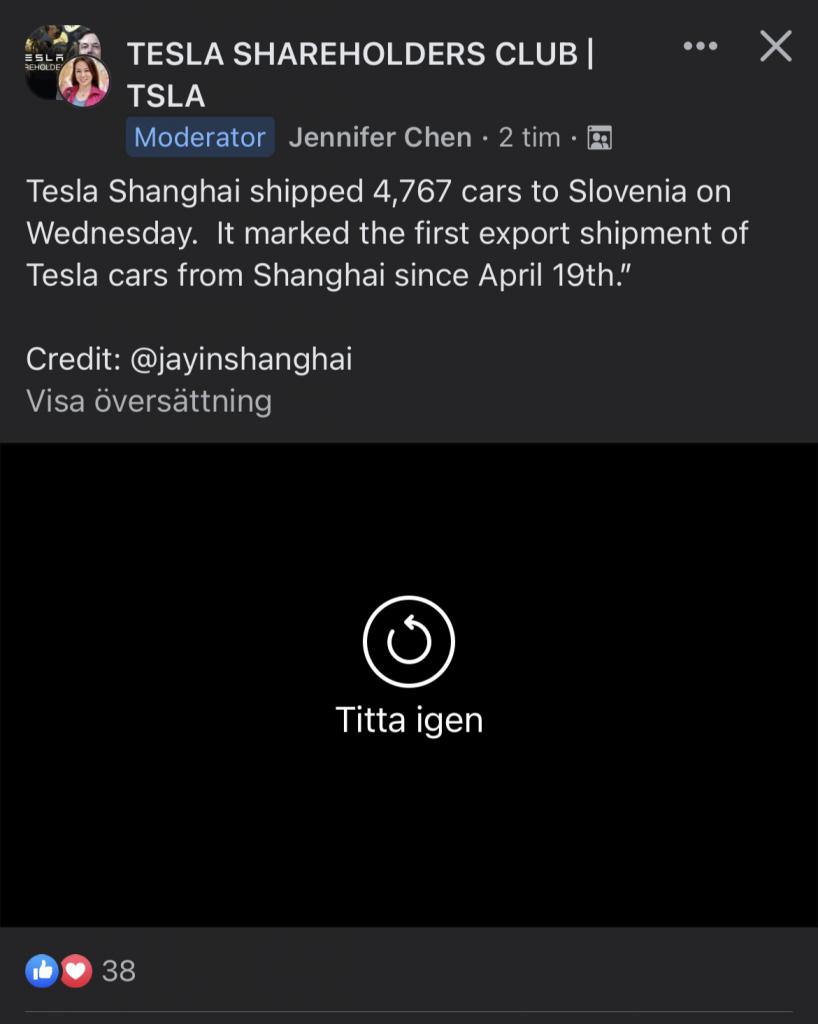
Task: Show who reacted to this post
Action: point(80,970)
